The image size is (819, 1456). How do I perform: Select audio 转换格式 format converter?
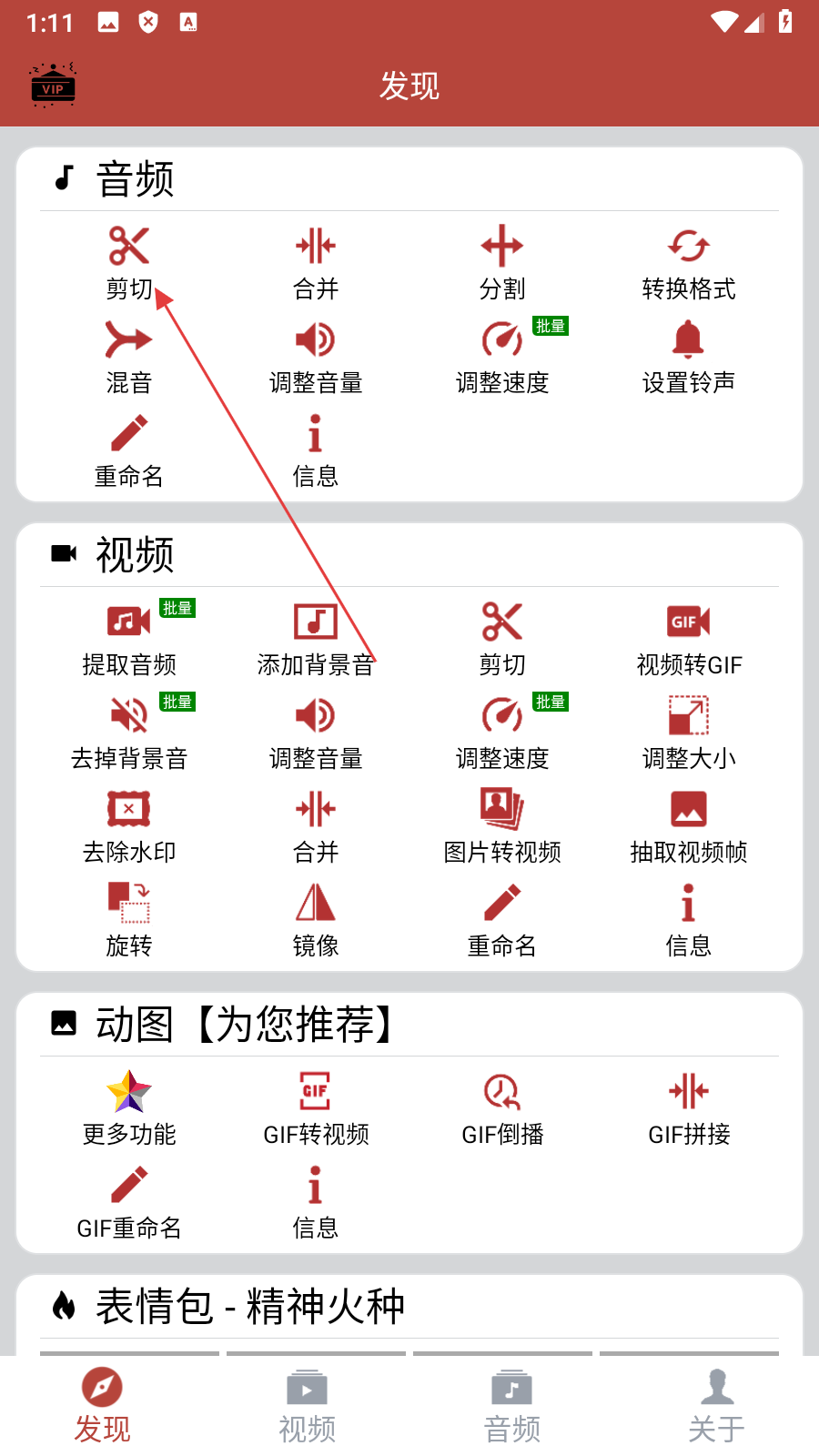(x=688, y=262)
